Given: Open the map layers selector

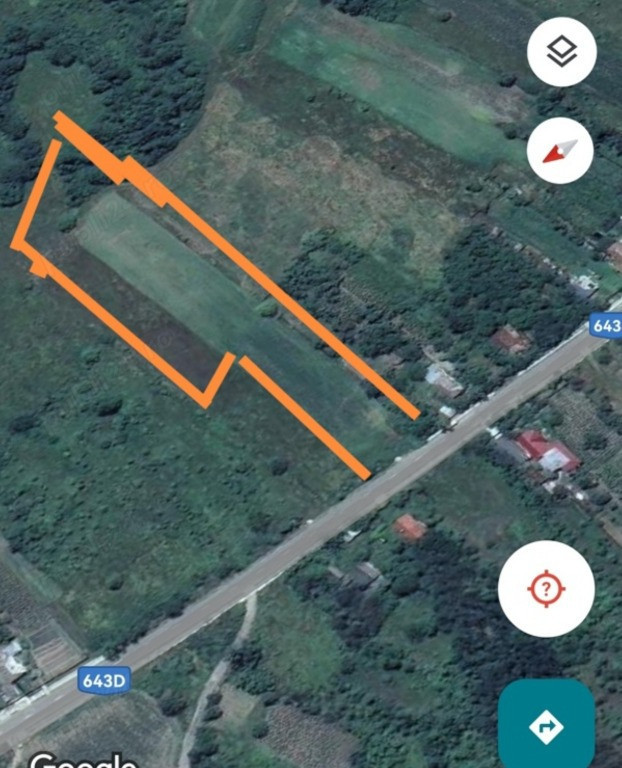Looking at the screenshot, I should tap(562, 51).
